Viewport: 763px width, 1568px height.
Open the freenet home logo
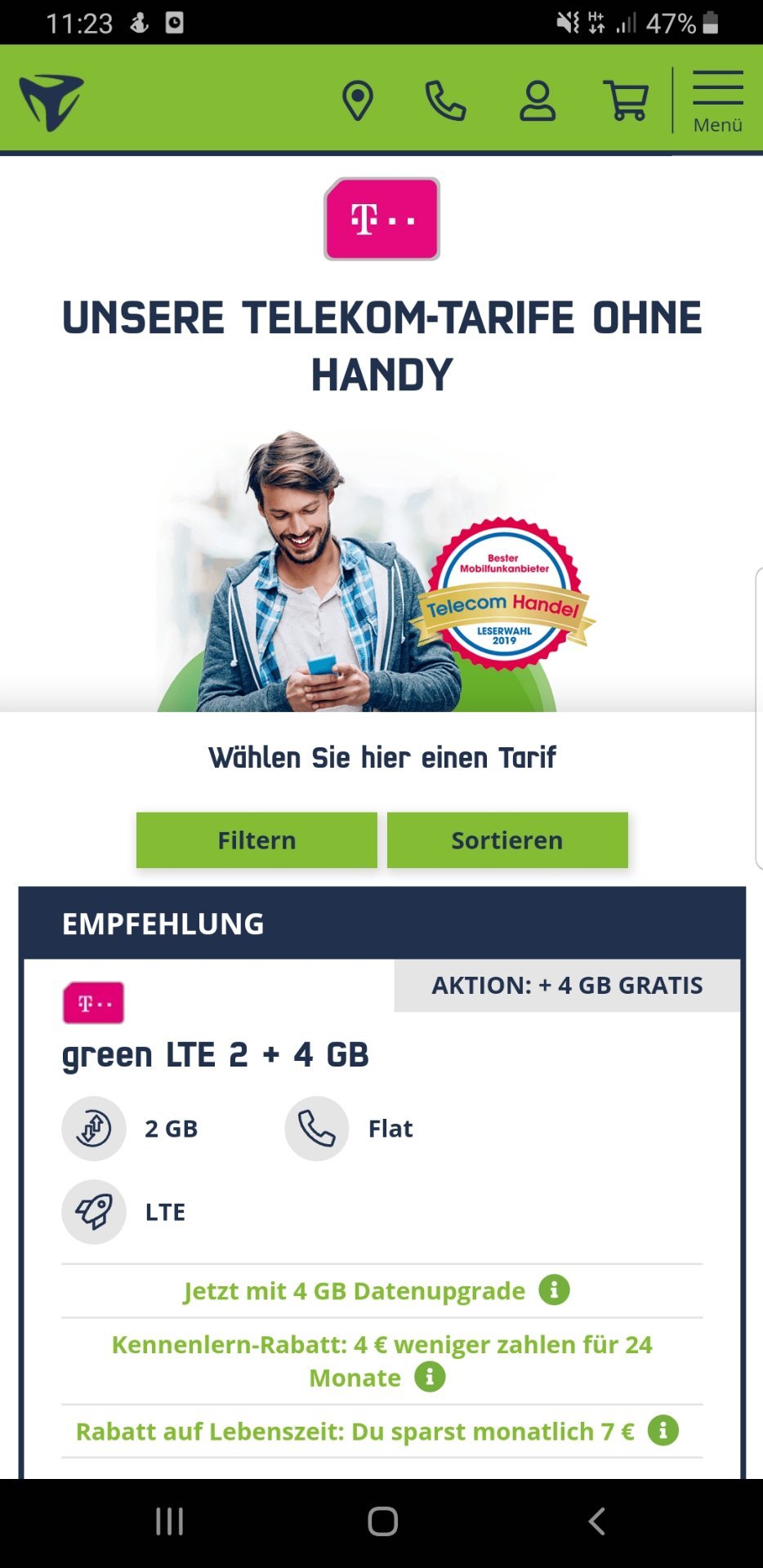click(x=51, y=101)
